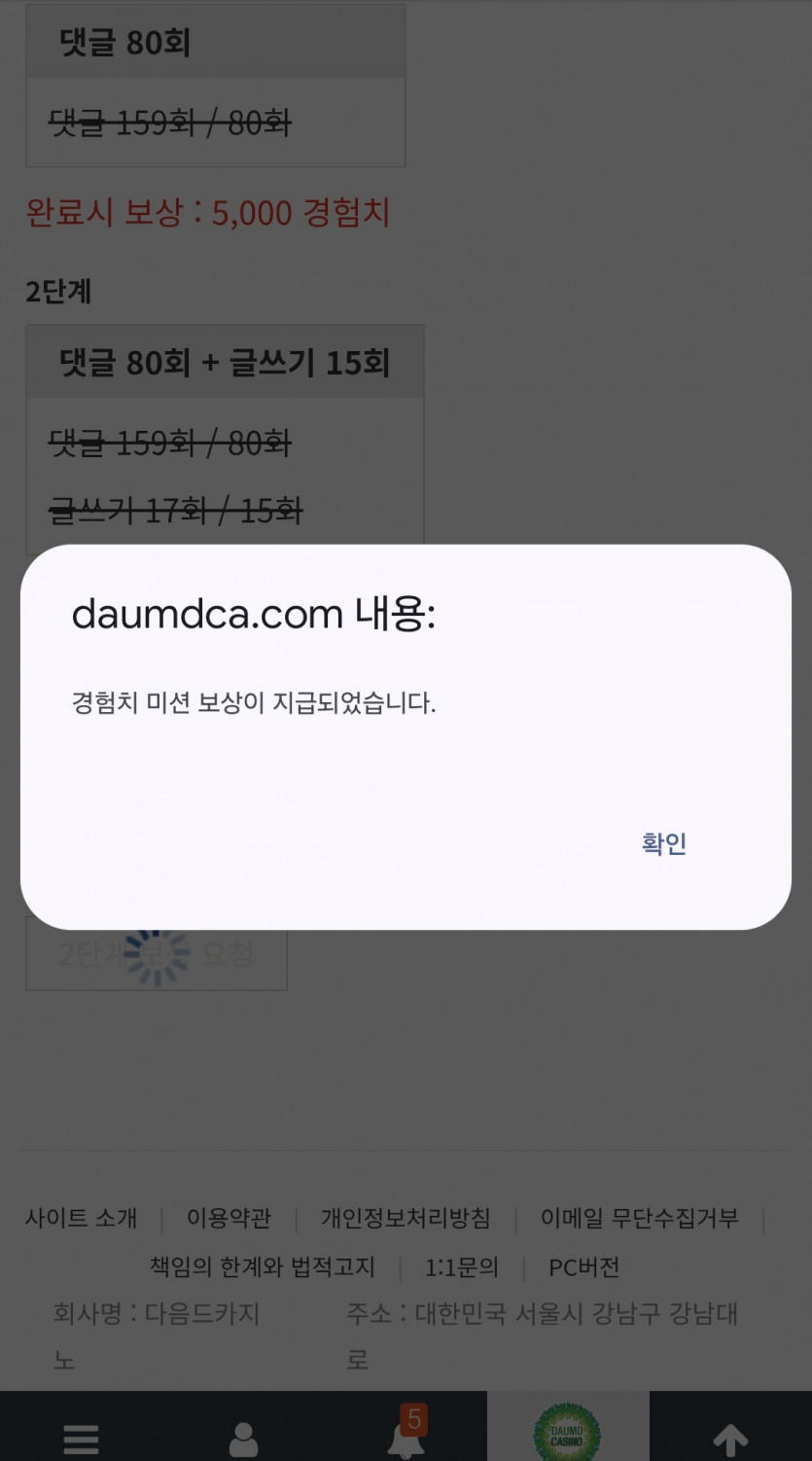Viewport: 812px width, 1461px height.
Task: Confirm the alert by tapping 확인
Action: coord(662,843)
